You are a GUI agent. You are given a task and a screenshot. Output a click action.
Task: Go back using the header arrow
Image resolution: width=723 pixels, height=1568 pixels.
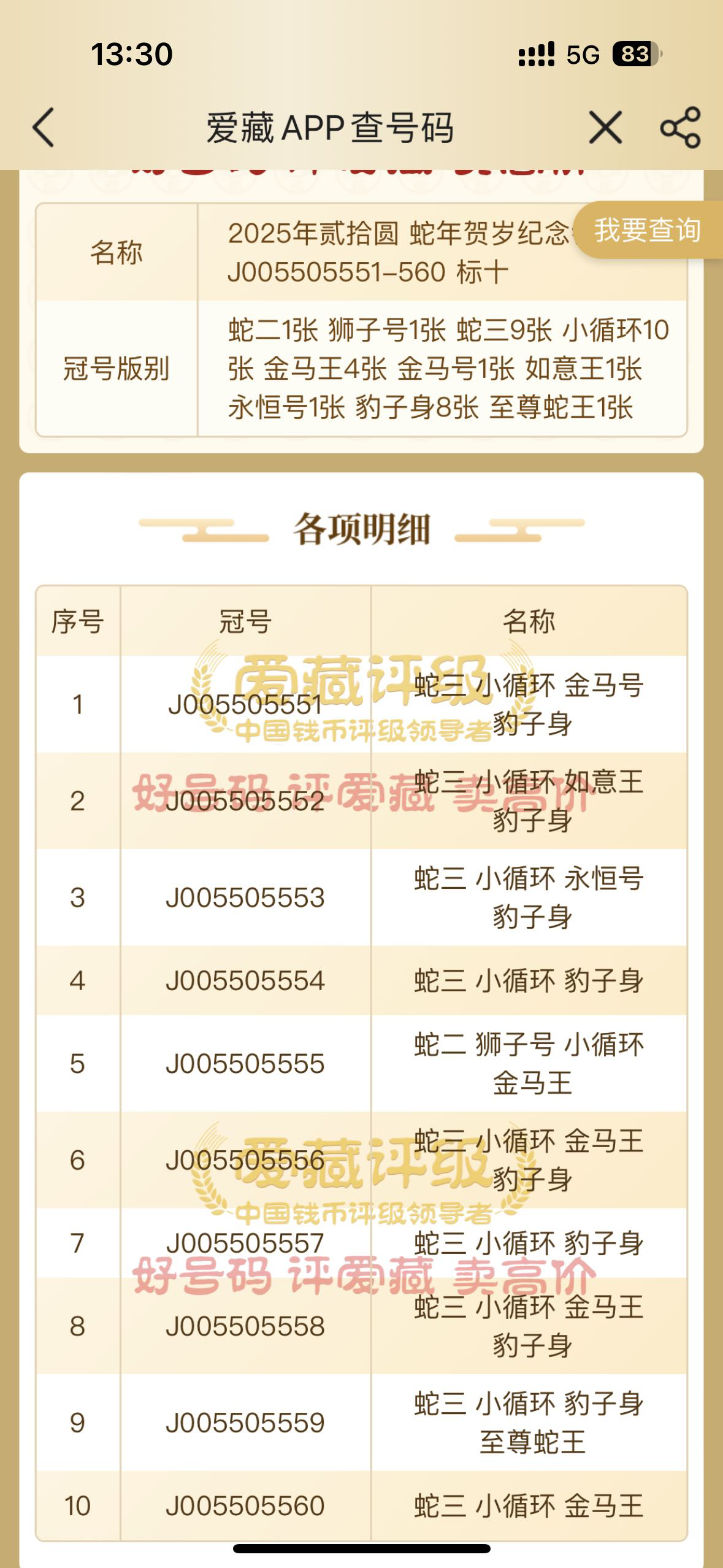tap(44, 128)
